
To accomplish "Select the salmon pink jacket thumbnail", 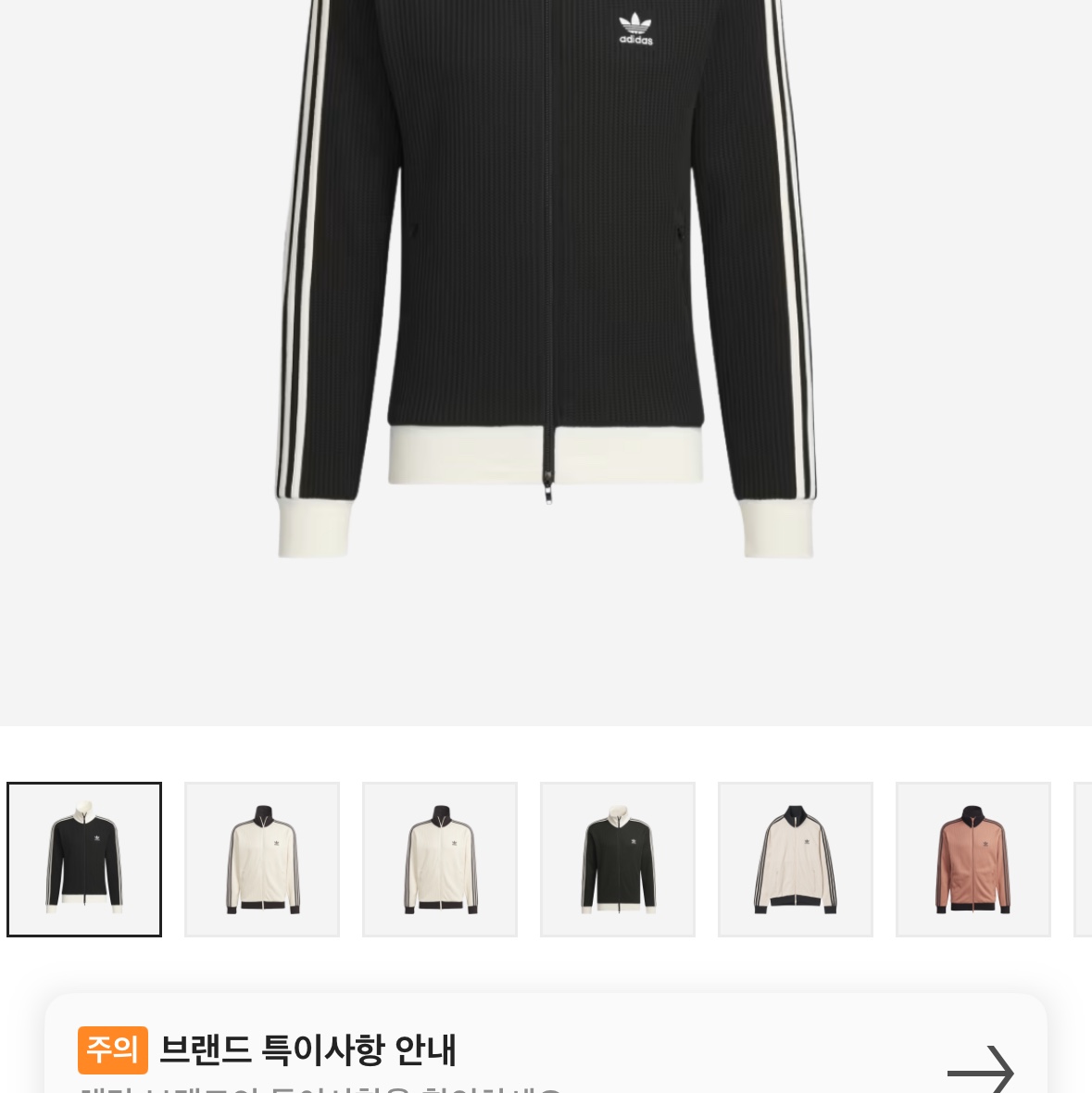I will click(x=973, y=860).
